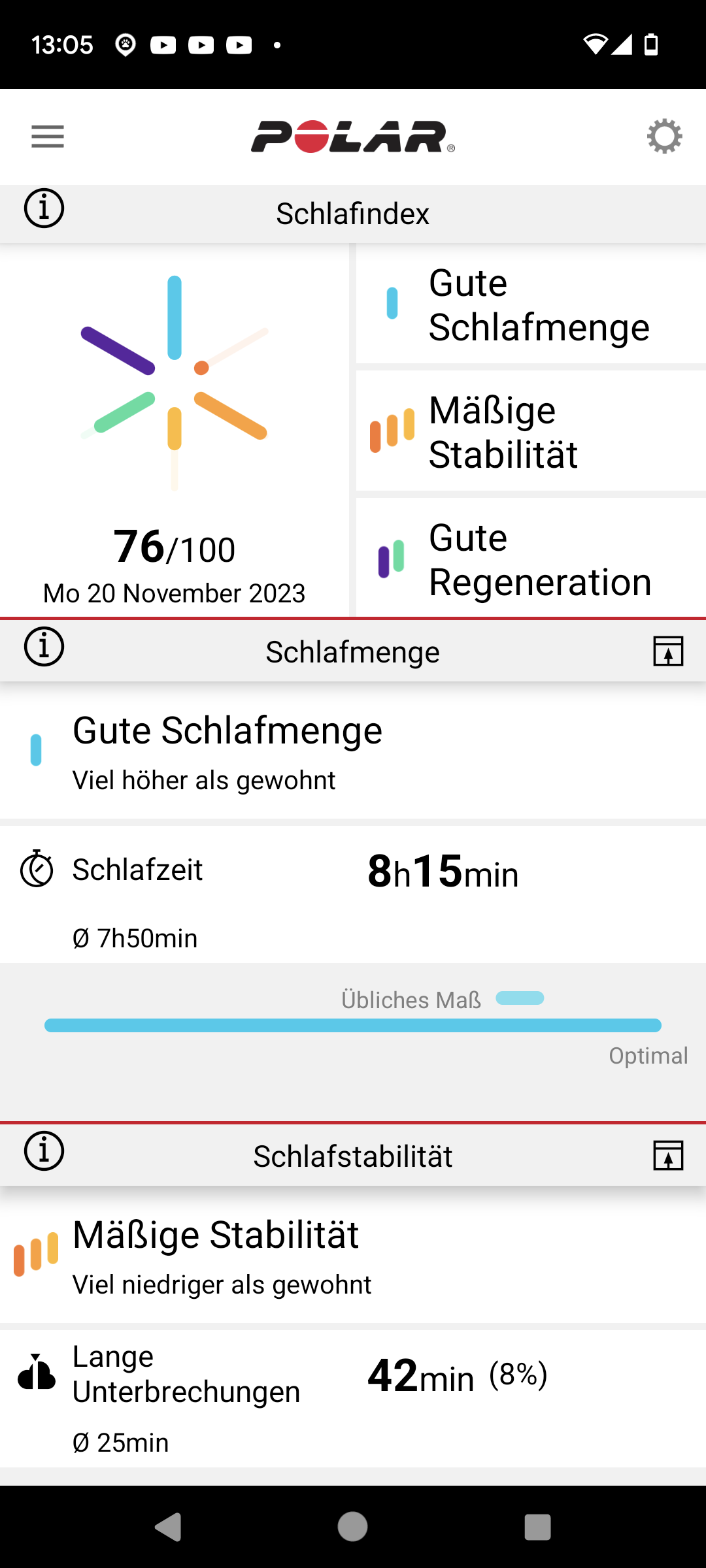The height and width of the screenshot is (1568, 706).
Task: Open the Gute Regeneration tile
Action: point(531,558)
